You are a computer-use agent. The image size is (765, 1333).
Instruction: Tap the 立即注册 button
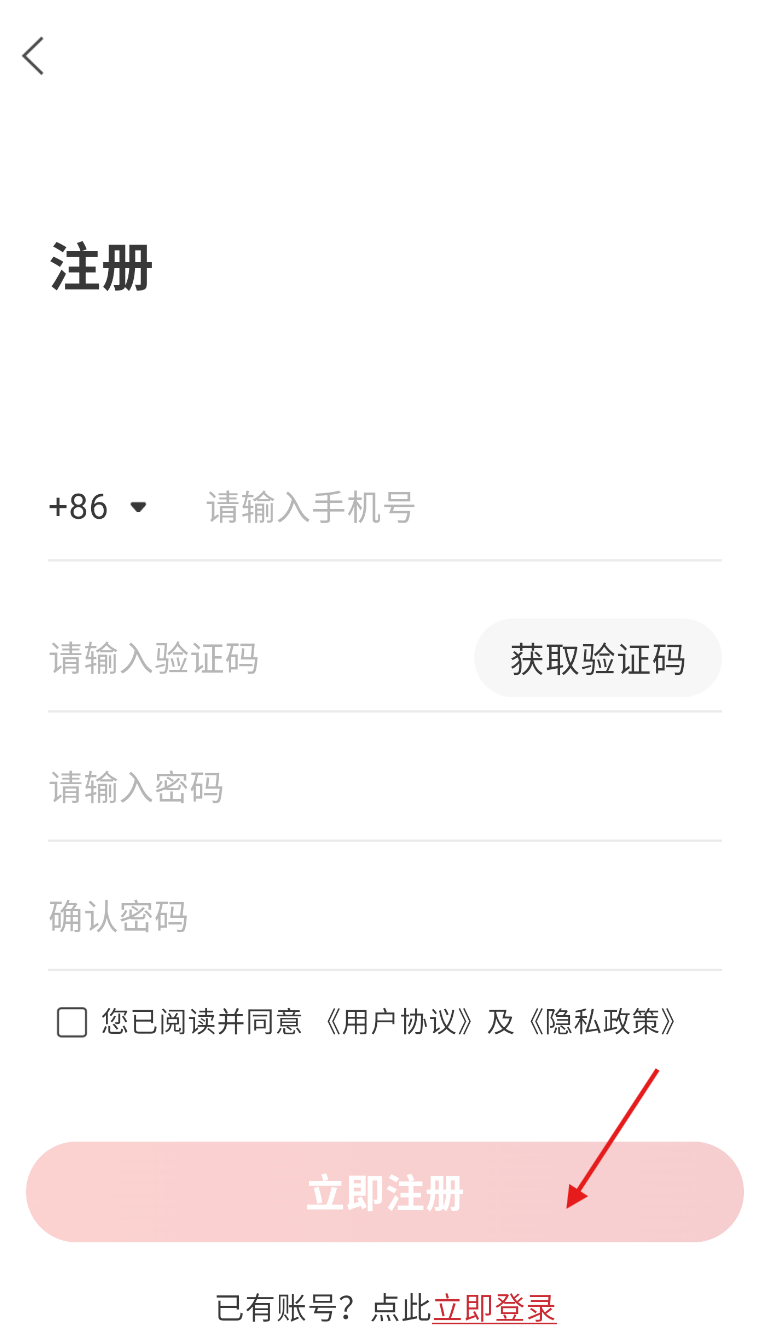point(384,1193)
